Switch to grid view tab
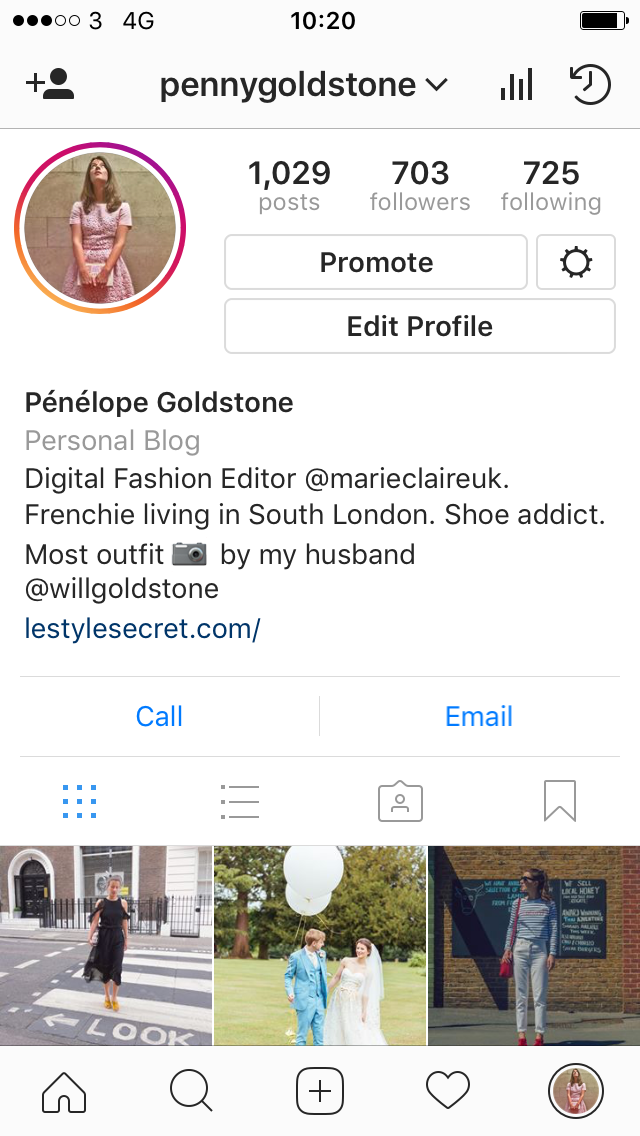Viewport: 640px width, 1136px height. tap(80, 801)
